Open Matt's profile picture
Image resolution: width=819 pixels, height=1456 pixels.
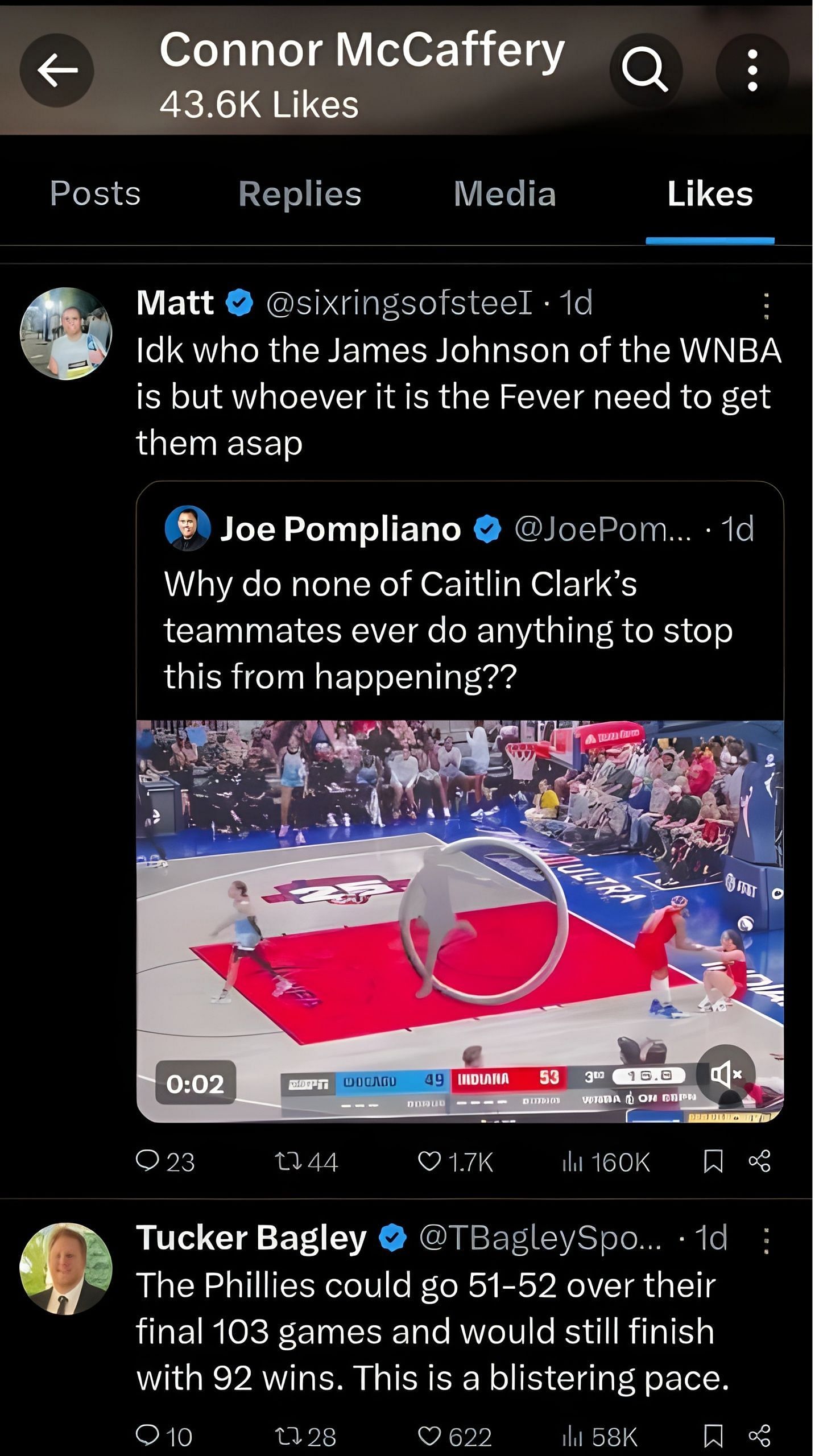coord(66,334)
